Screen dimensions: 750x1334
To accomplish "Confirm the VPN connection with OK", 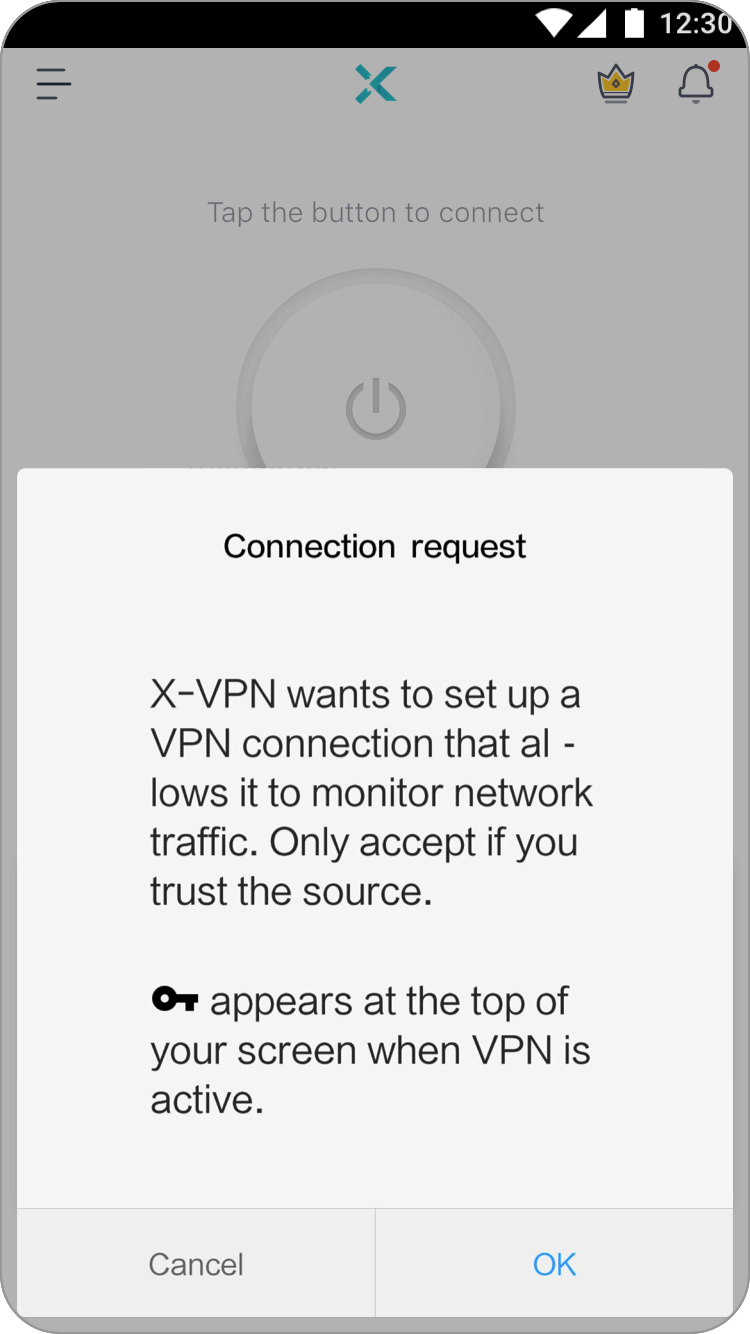I will tap(554, 1264).
